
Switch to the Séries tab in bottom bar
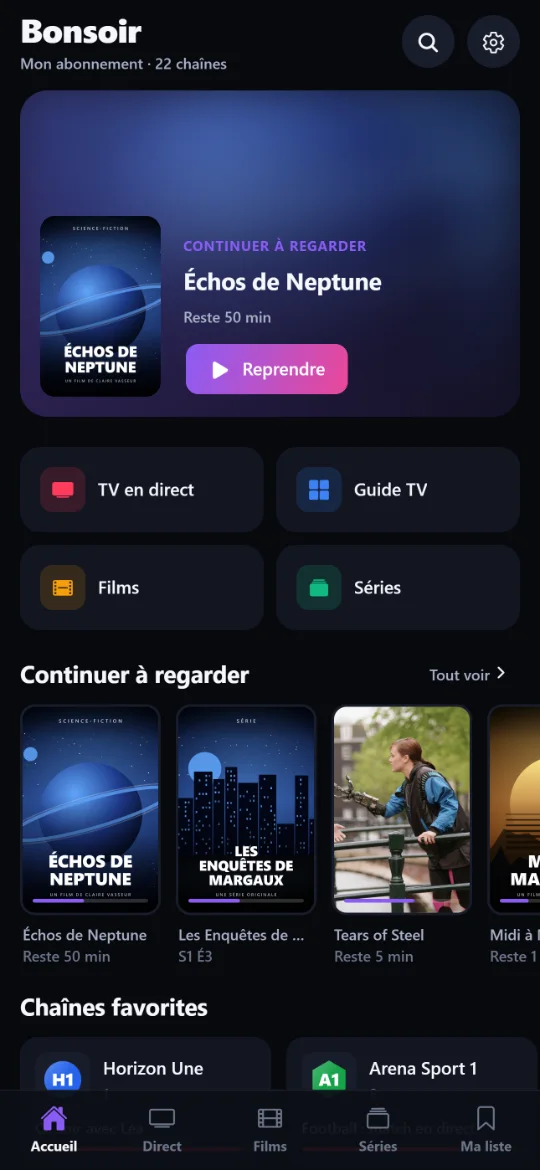(378, 1130)
